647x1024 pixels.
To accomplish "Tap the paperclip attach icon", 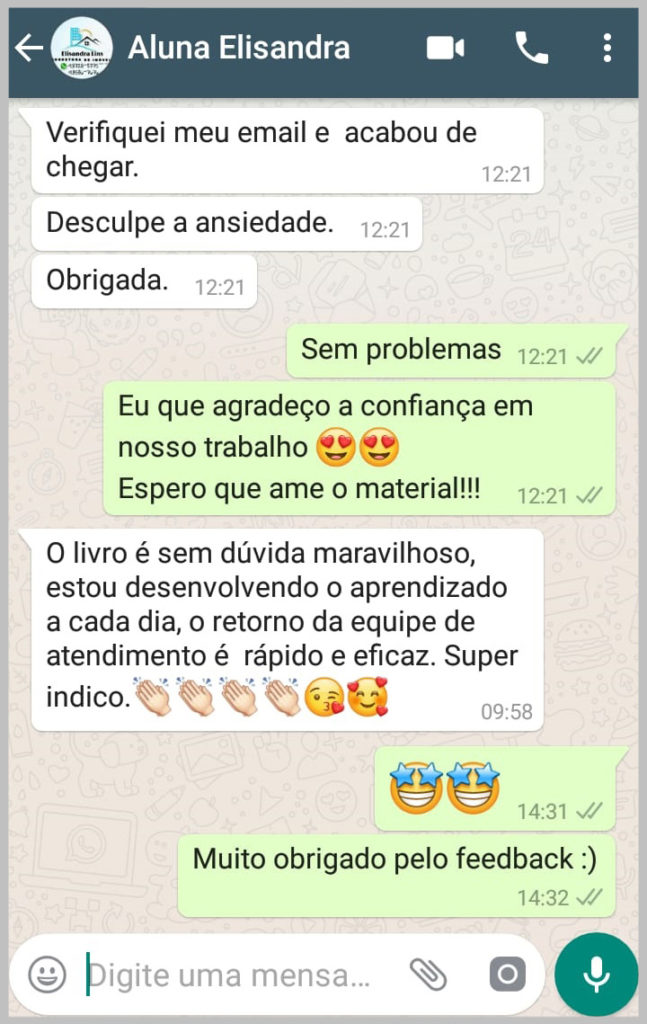I will tap(429, 974).
